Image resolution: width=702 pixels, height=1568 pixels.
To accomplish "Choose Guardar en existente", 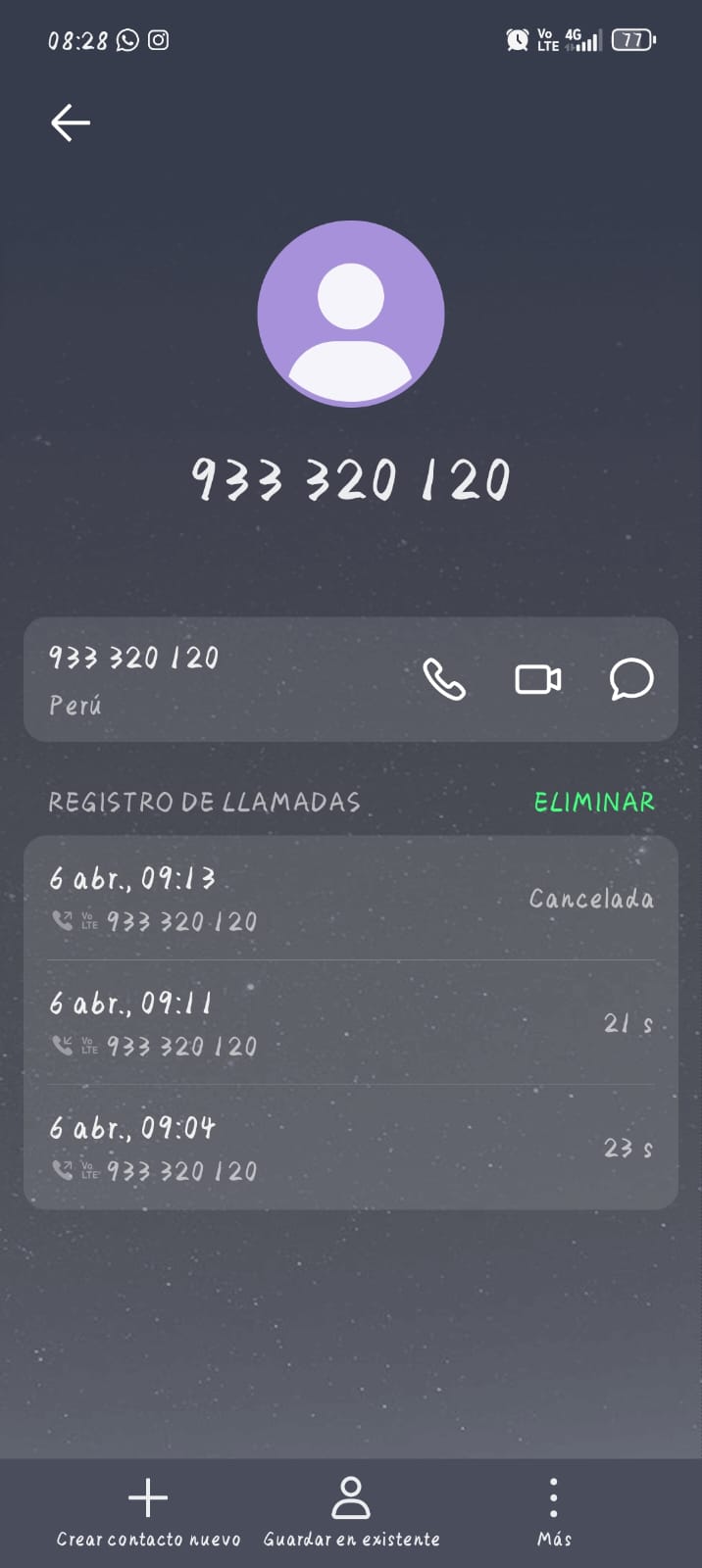I will (x=351, y=1512).
